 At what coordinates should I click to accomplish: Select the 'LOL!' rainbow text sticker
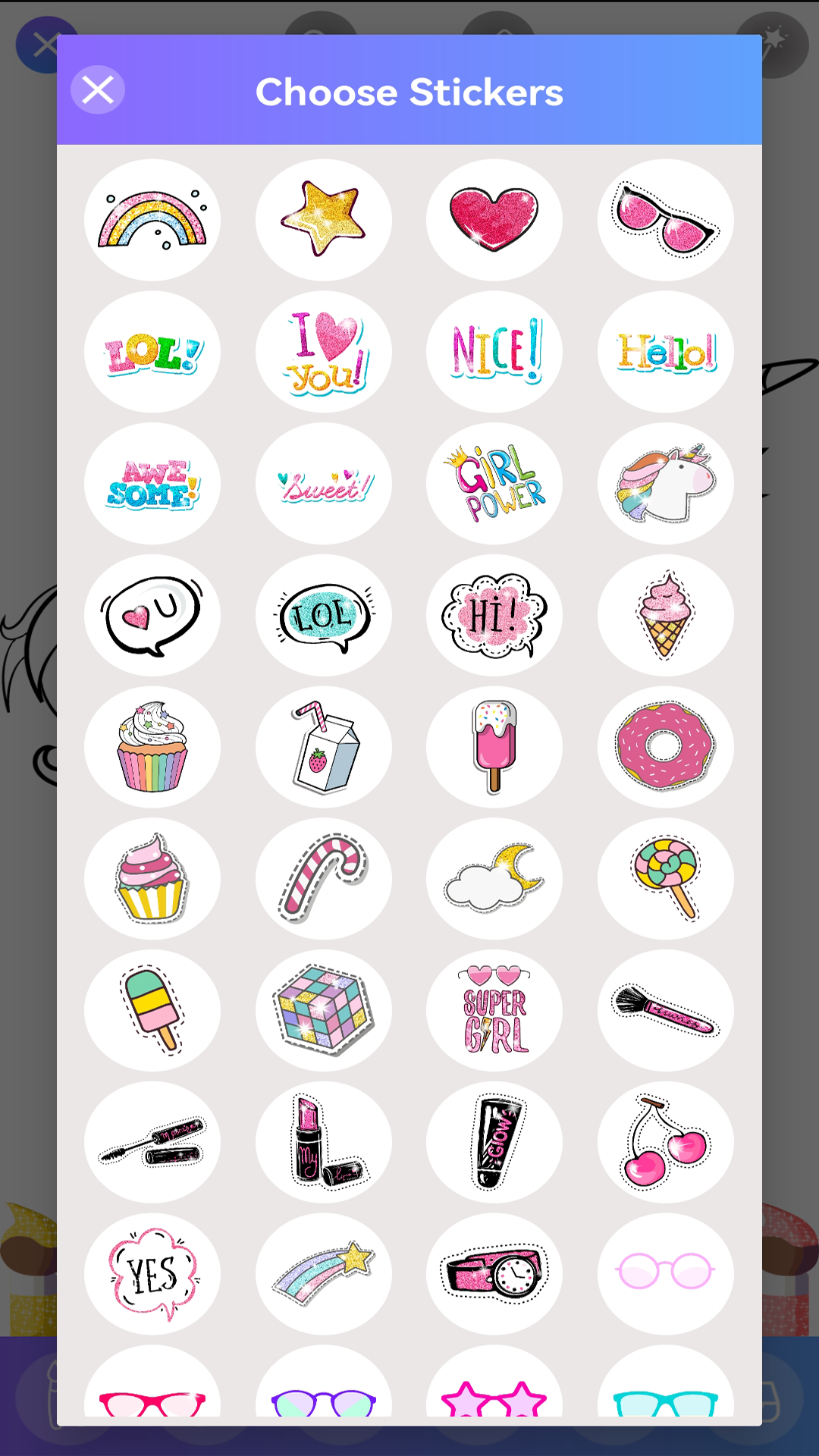pyautogui.click(x=152, y=351)
